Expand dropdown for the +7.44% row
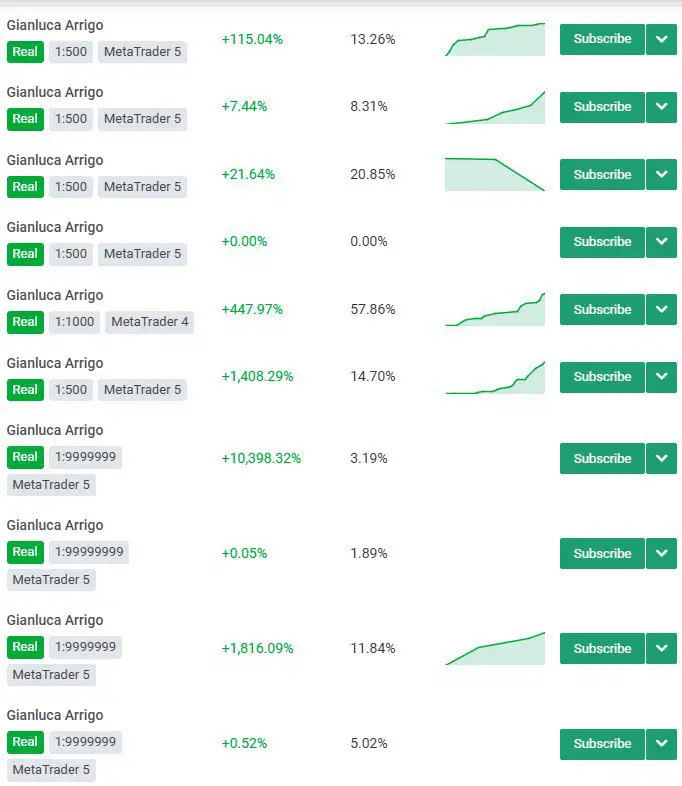 point(661,106)
